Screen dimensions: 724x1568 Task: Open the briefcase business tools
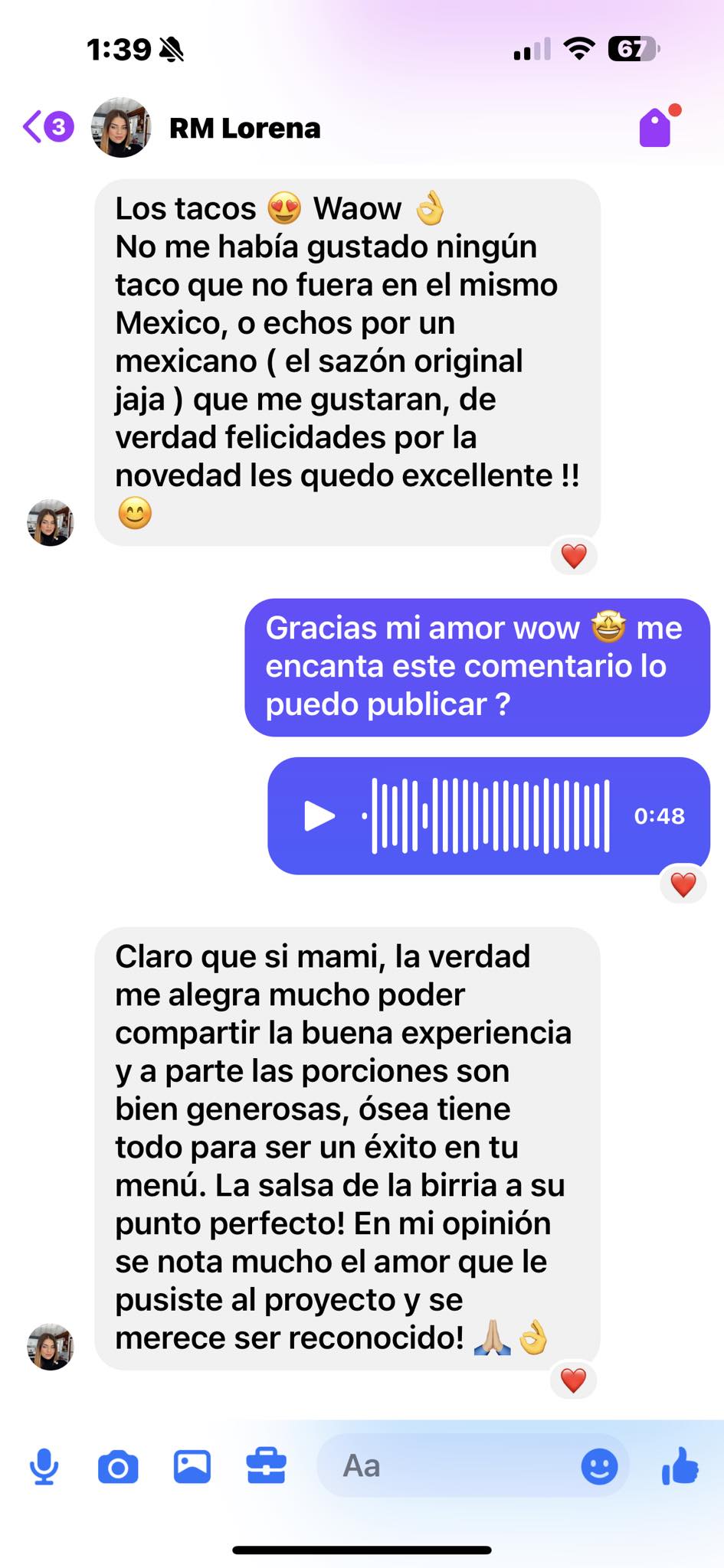point(266,1467)
